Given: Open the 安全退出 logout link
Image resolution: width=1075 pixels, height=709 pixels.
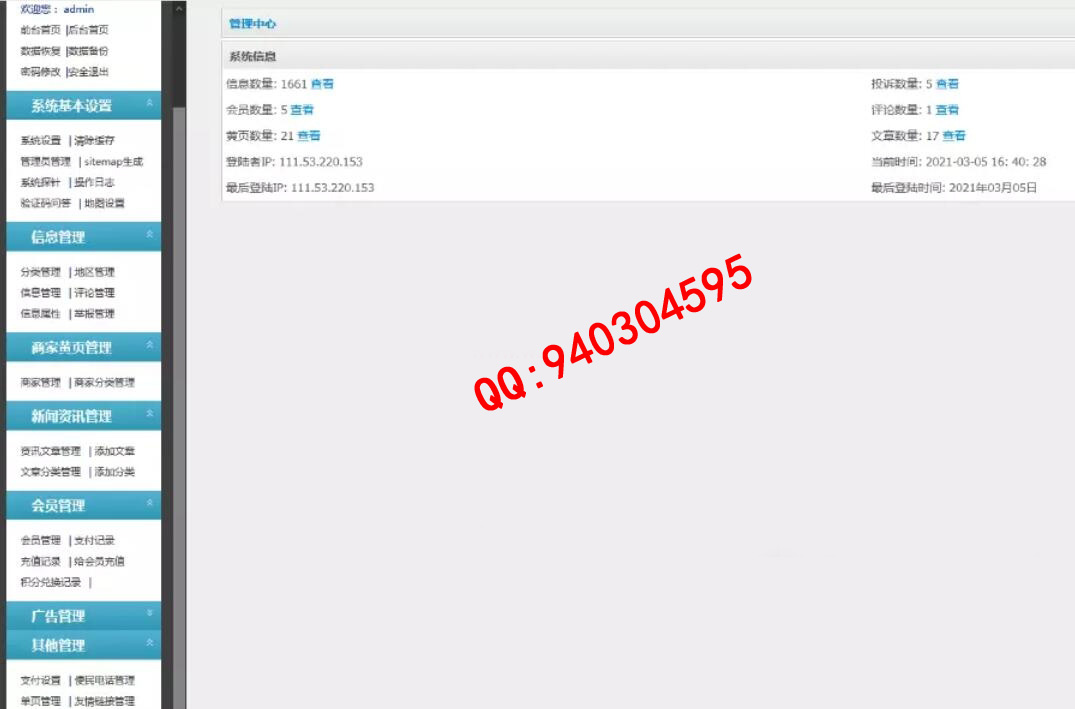Looking at the screenshot, I should 89,72.
